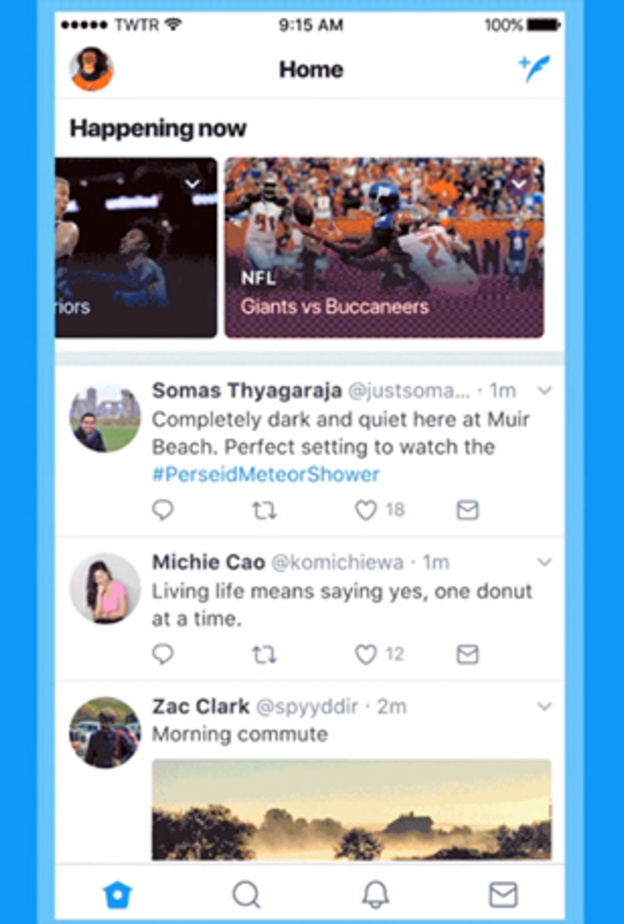Image resolution: width=624 pixels, height=924 pixels.
Task: Retweet Michie Cao's tweet
Action: [x=264, y=654]
